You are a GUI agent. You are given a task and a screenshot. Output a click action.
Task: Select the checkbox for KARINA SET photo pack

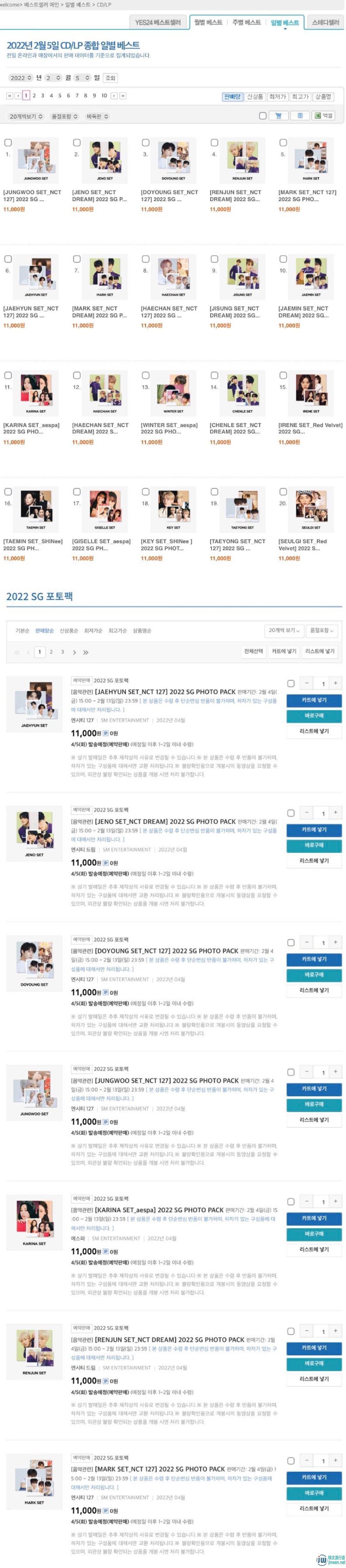tap(291, 1202)
